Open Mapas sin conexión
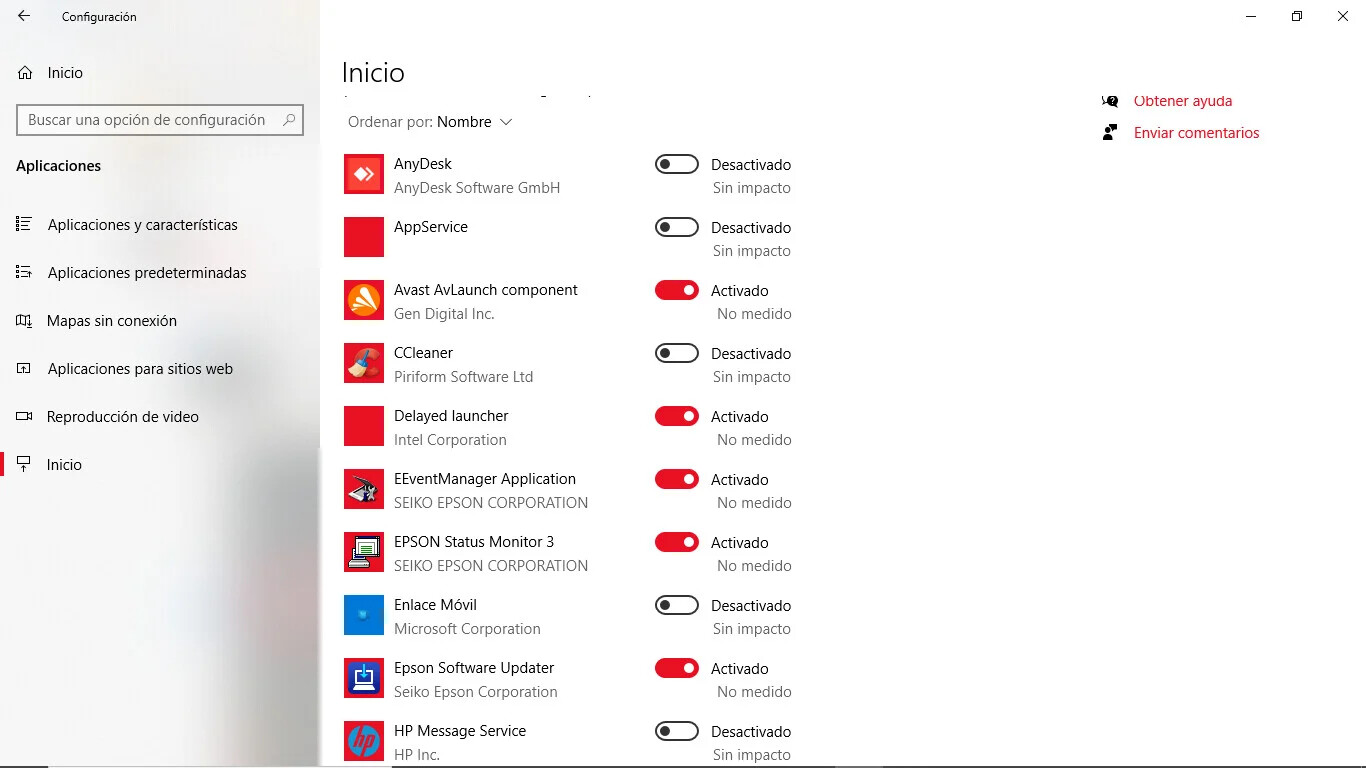This screenshot has height=768, width=1366. [x=111, y=321]
